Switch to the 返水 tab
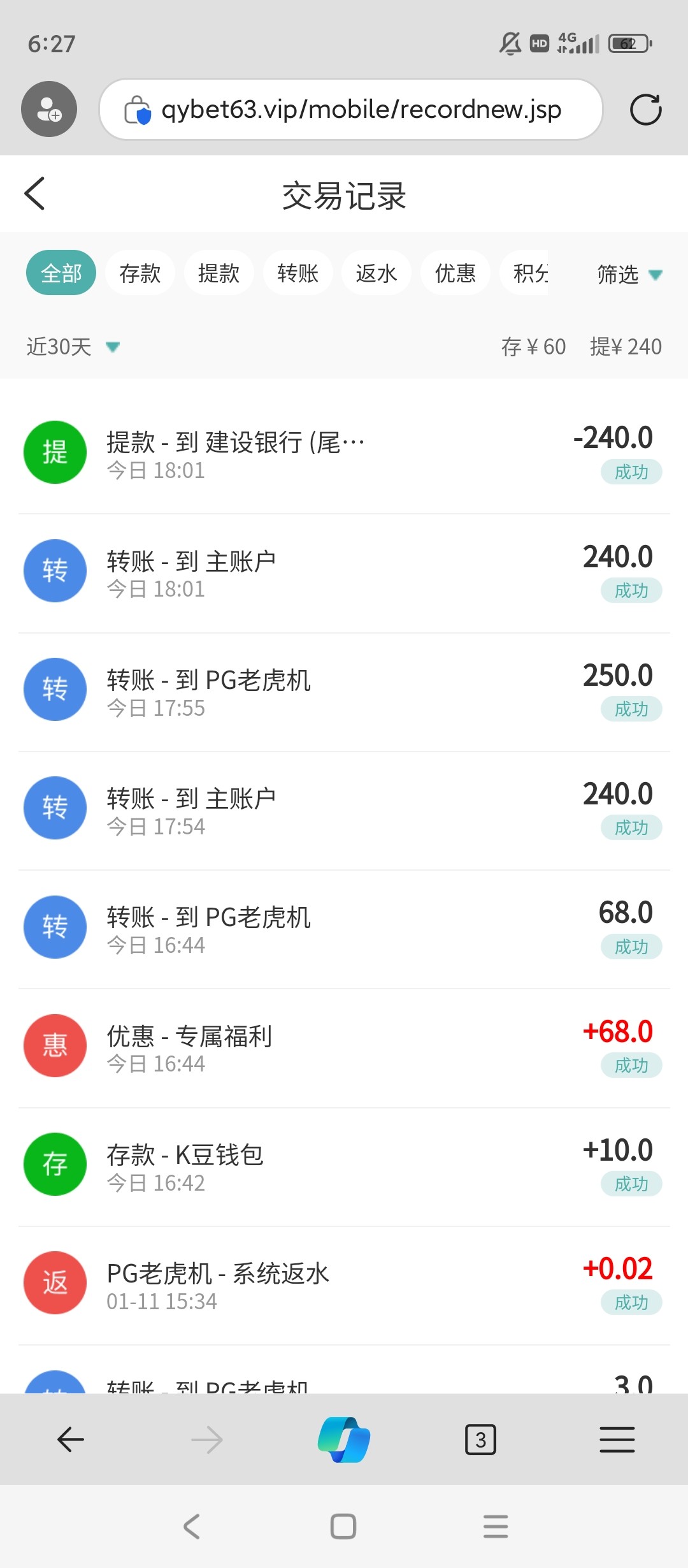The height and width of the screenshot is (1568, 688). tap(376, 273)
